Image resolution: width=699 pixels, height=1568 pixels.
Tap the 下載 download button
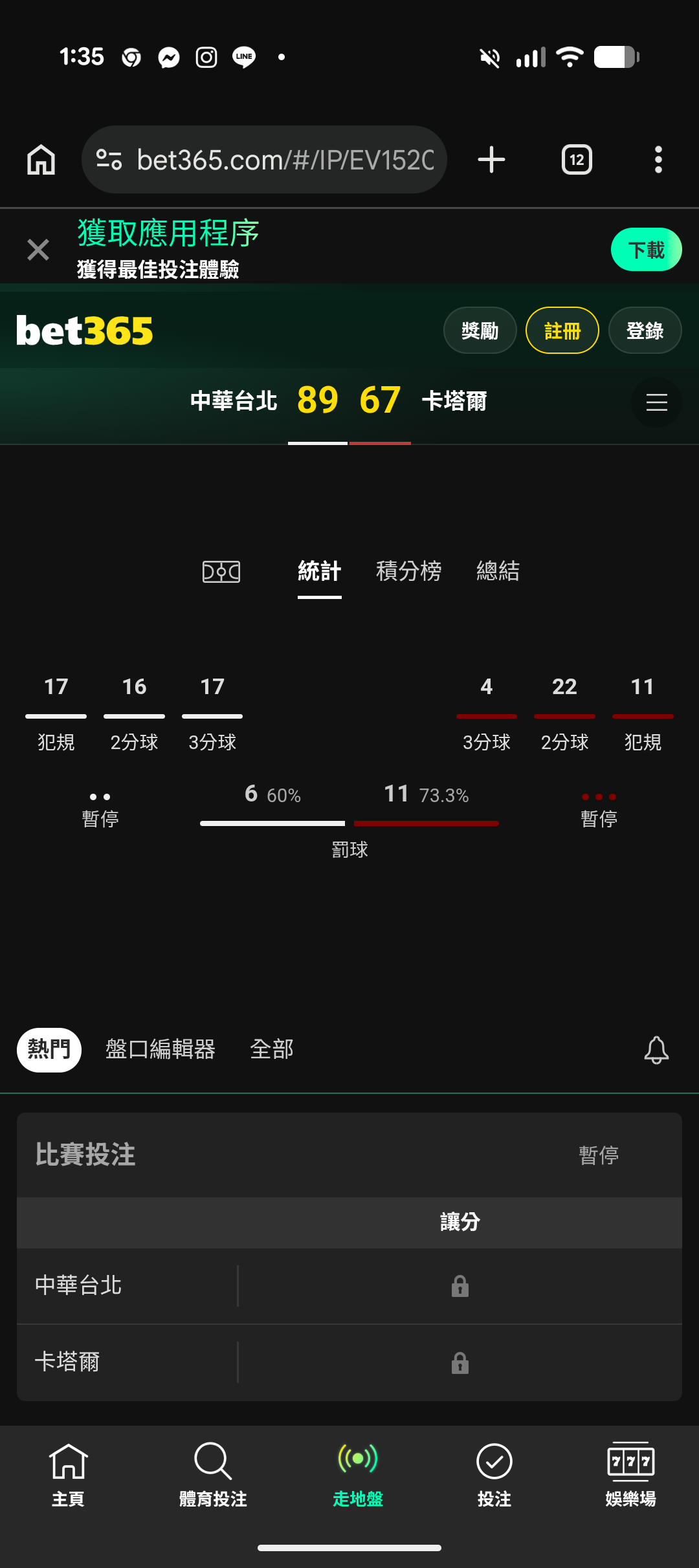point(646,250)
